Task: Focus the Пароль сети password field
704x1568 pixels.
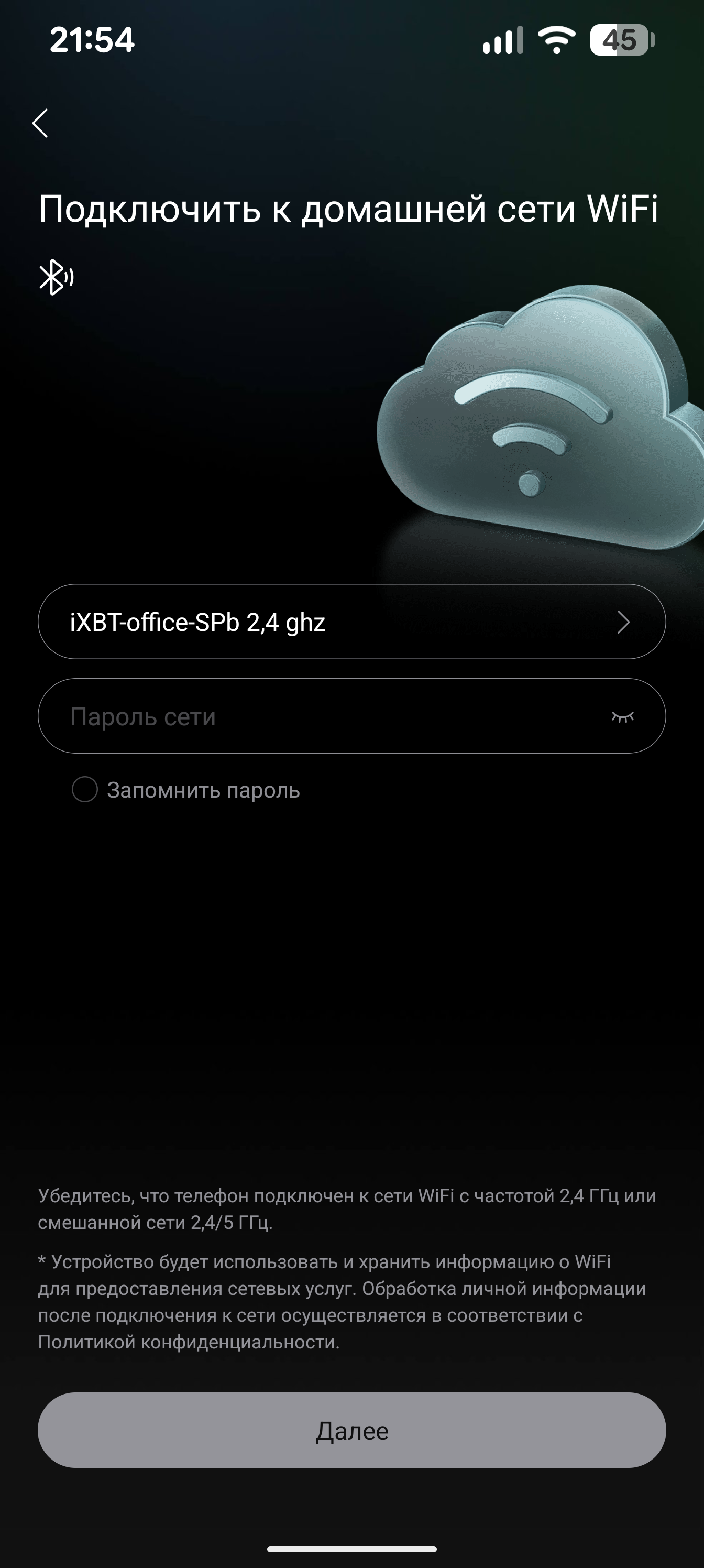Action: pos(316,716)
